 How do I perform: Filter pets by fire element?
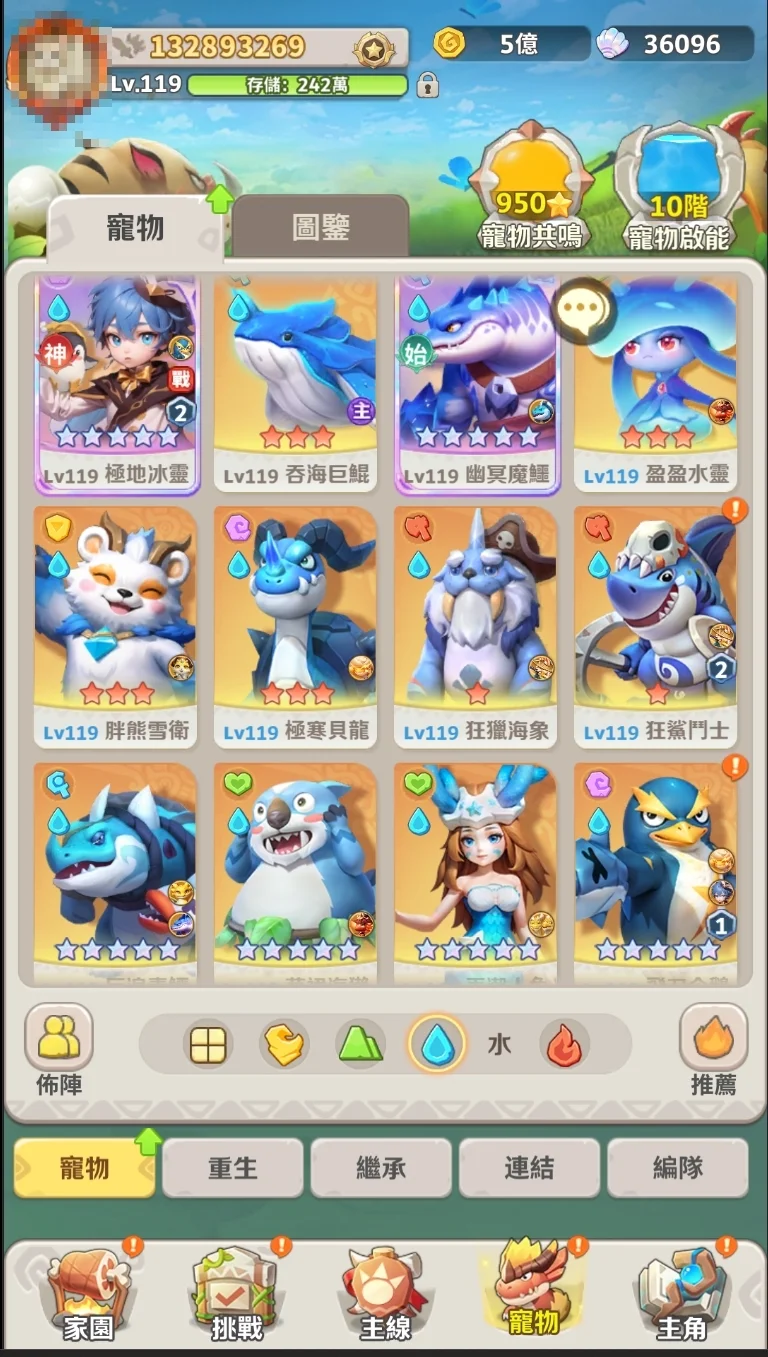coord(564,1046)
